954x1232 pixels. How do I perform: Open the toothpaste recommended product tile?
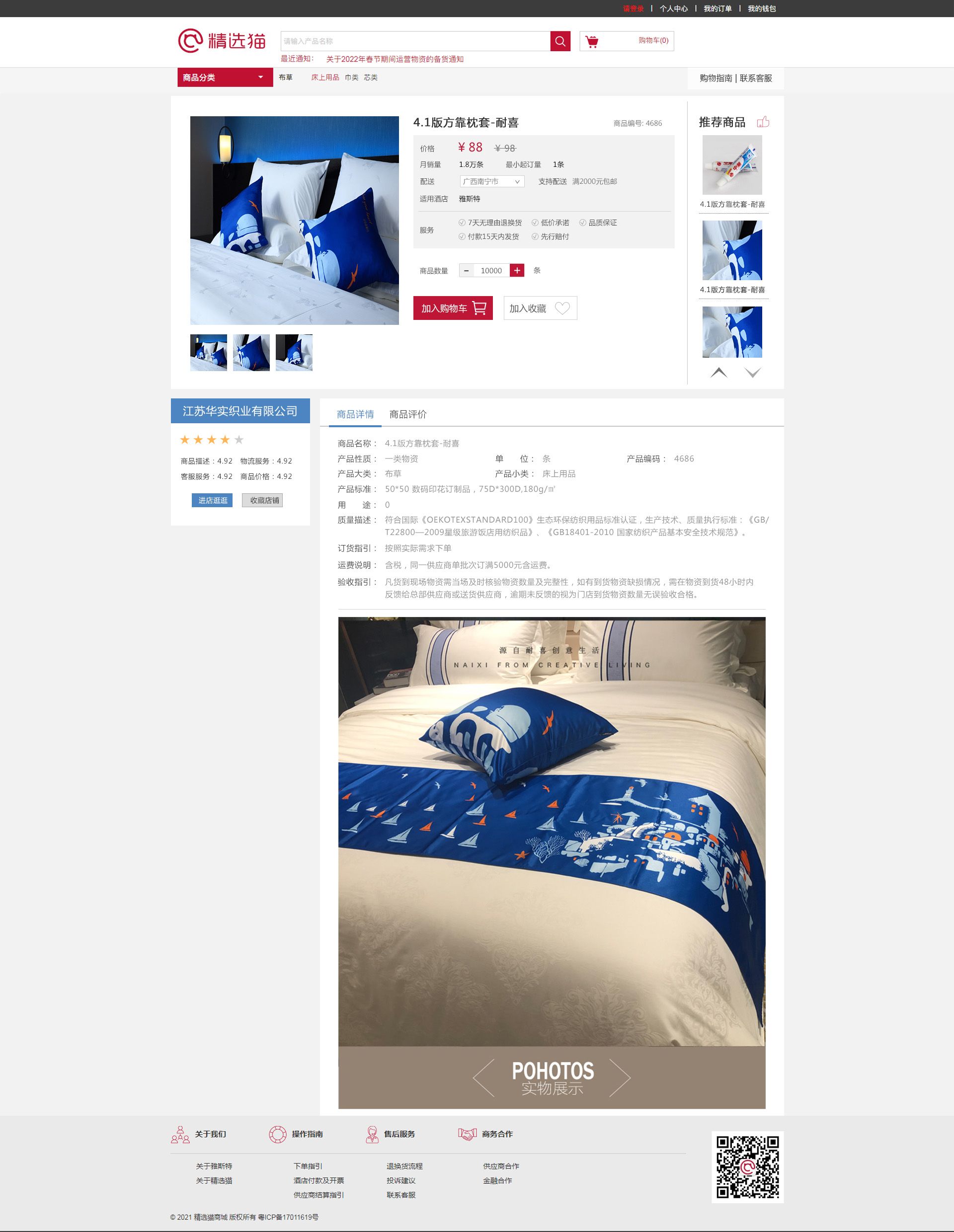[732, 165]
